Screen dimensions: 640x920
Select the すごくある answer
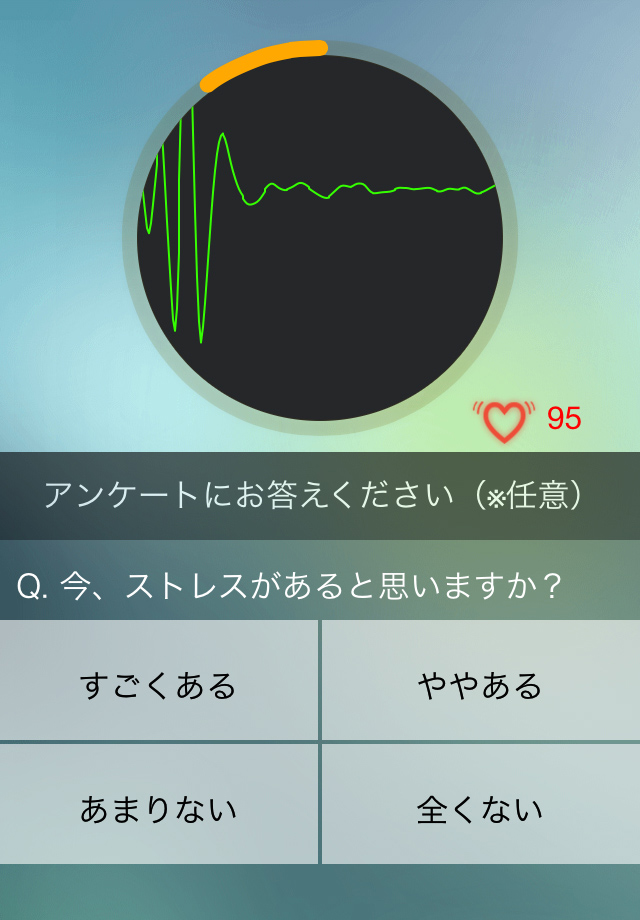[158, 683]
